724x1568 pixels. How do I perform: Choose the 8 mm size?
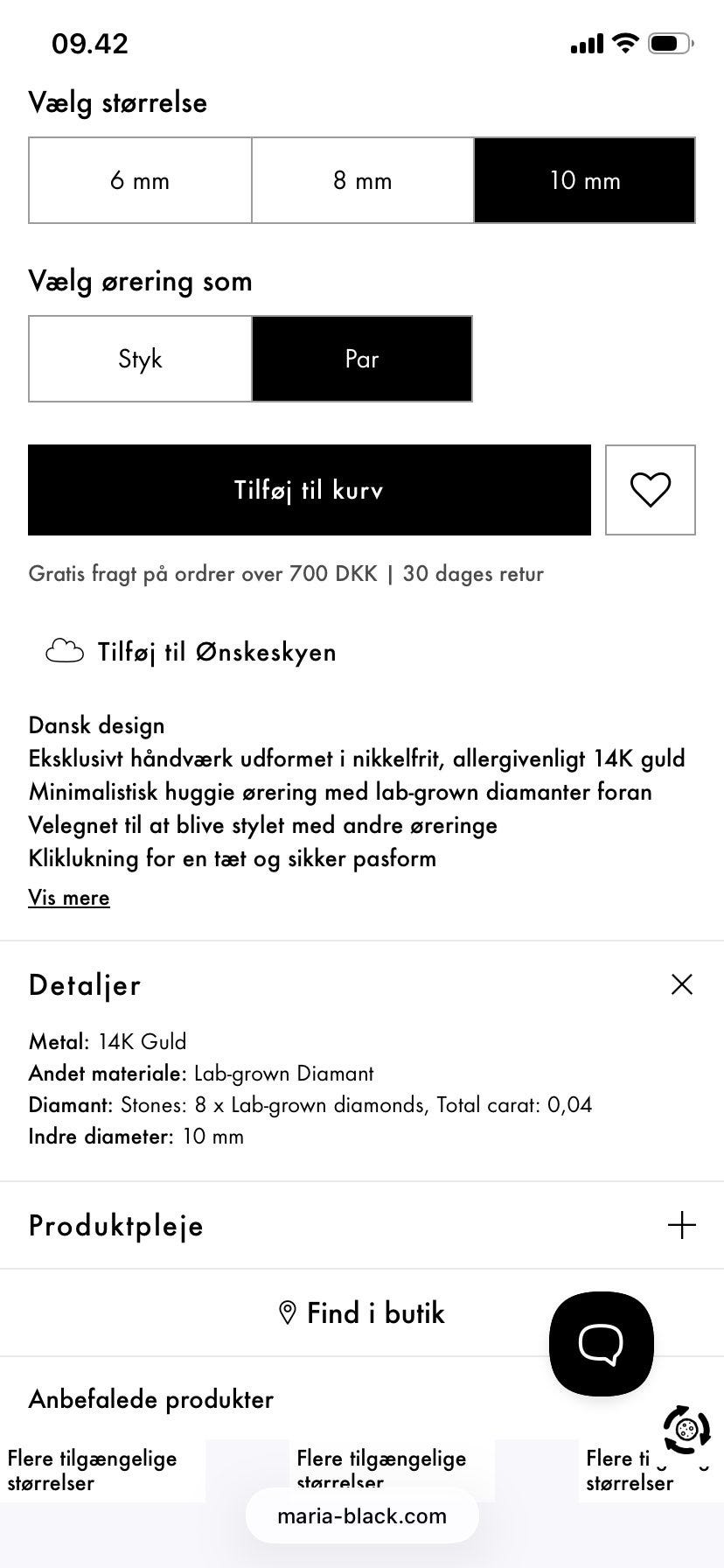click(x=363, y=180)
